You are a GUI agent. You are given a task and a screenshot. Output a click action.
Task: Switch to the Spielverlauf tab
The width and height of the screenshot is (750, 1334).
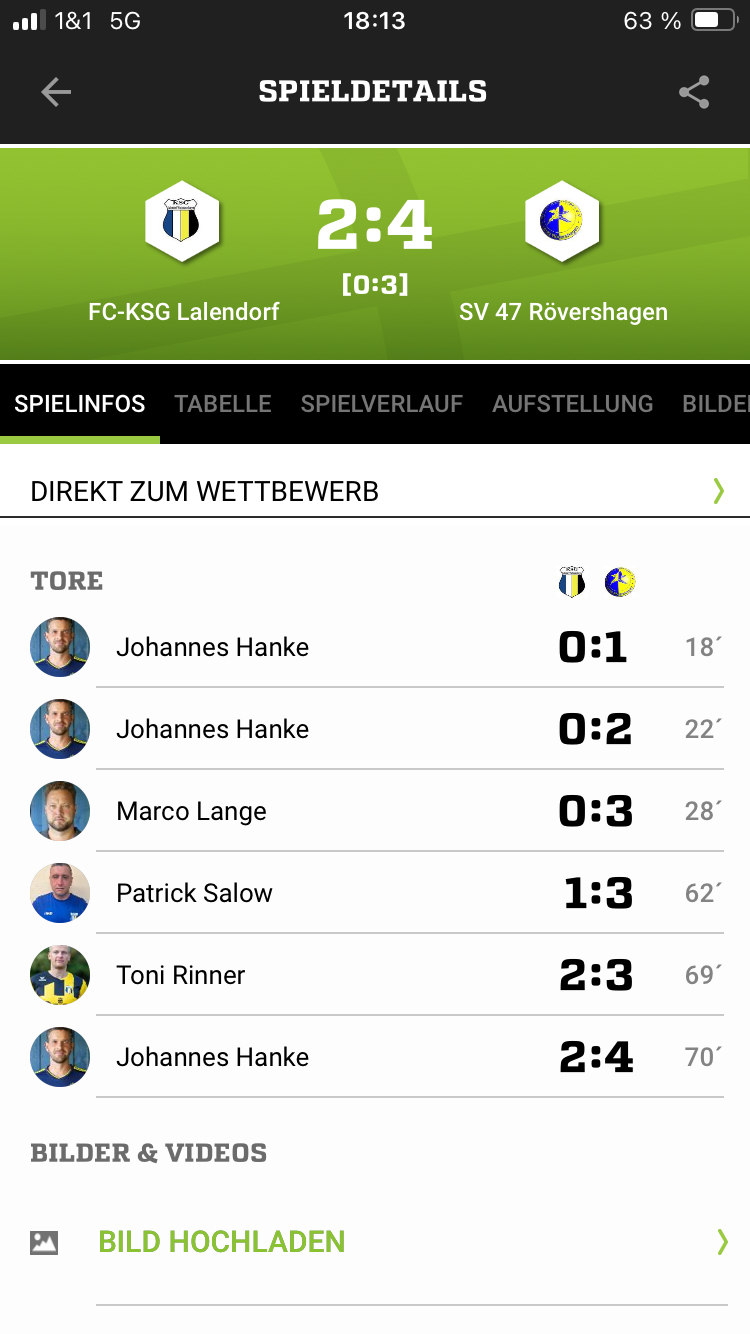(x=381, y=404)
